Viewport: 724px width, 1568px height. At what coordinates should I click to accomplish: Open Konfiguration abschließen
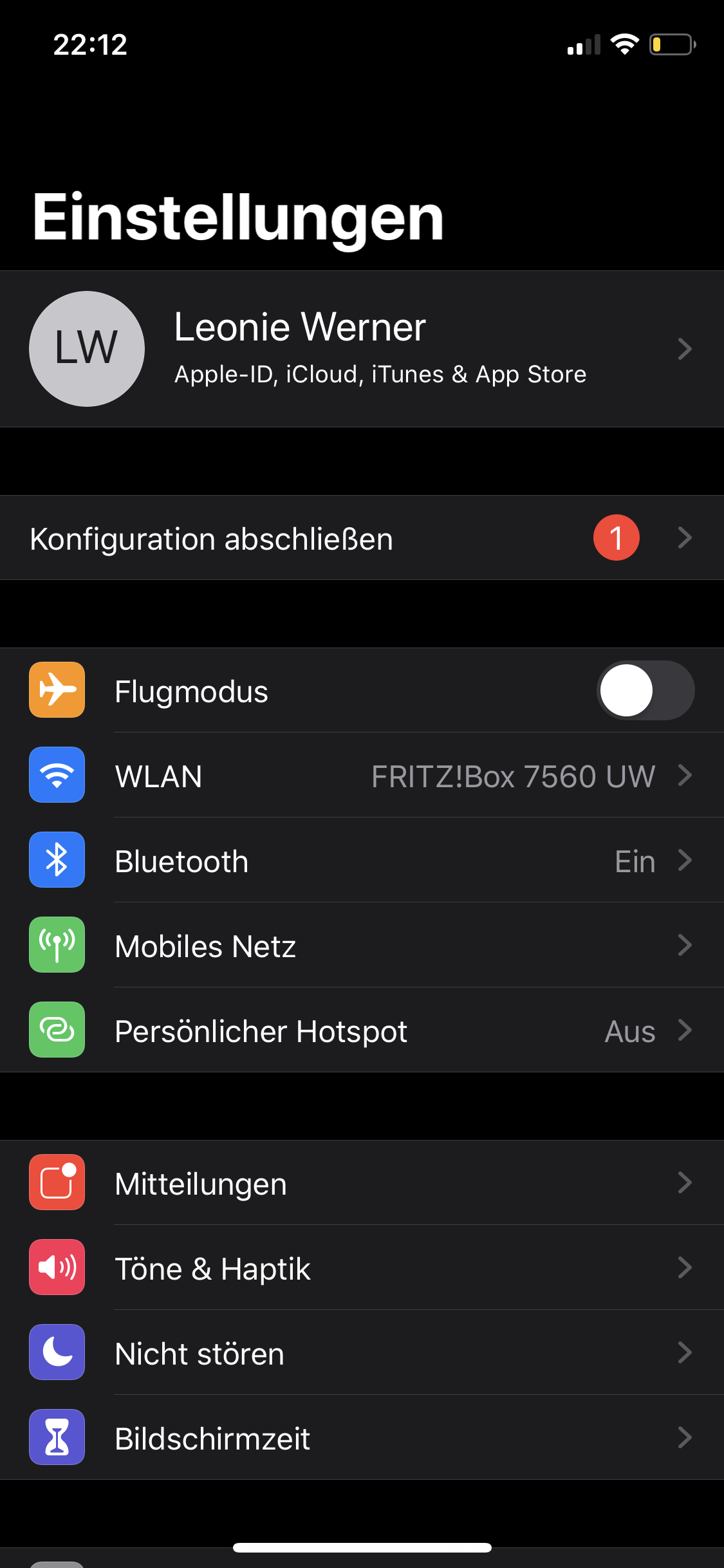pos(360,538)
